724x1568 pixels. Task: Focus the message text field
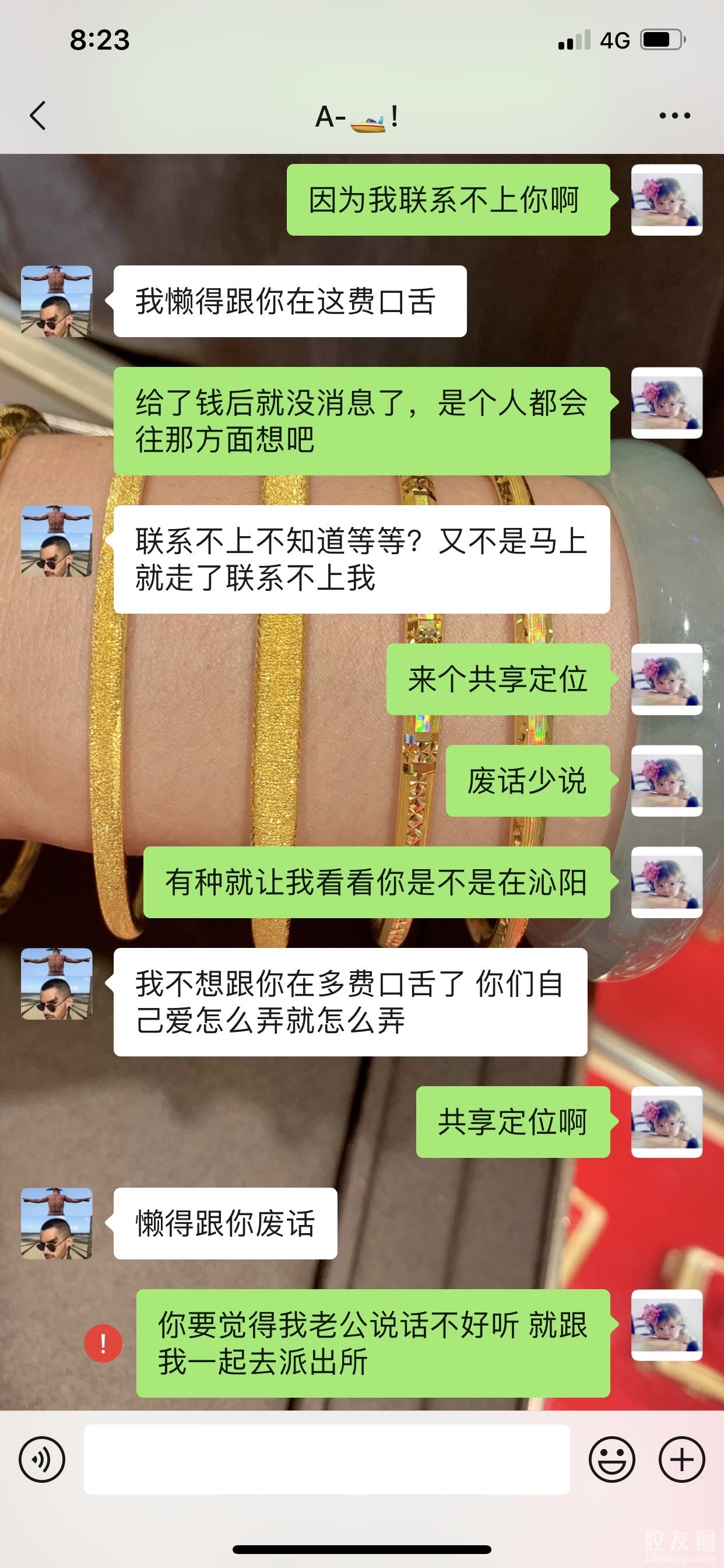pos(326,1459)
